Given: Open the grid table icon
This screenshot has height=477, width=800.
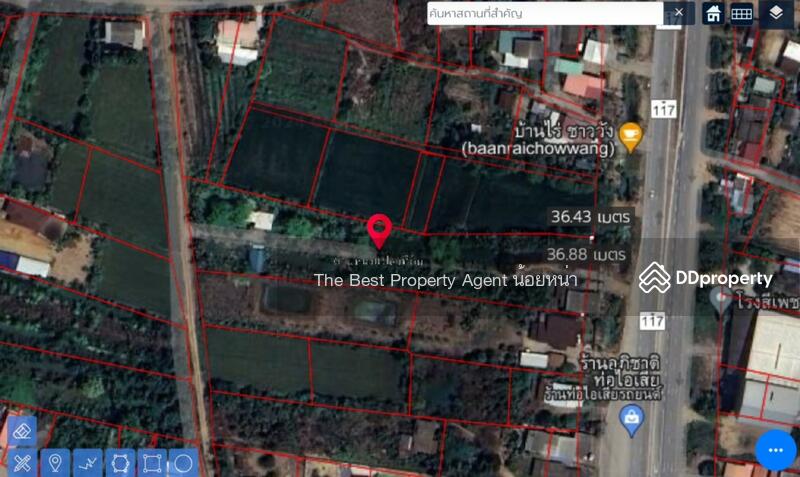Looking at the screenshot, I should (x=741, y=13).
